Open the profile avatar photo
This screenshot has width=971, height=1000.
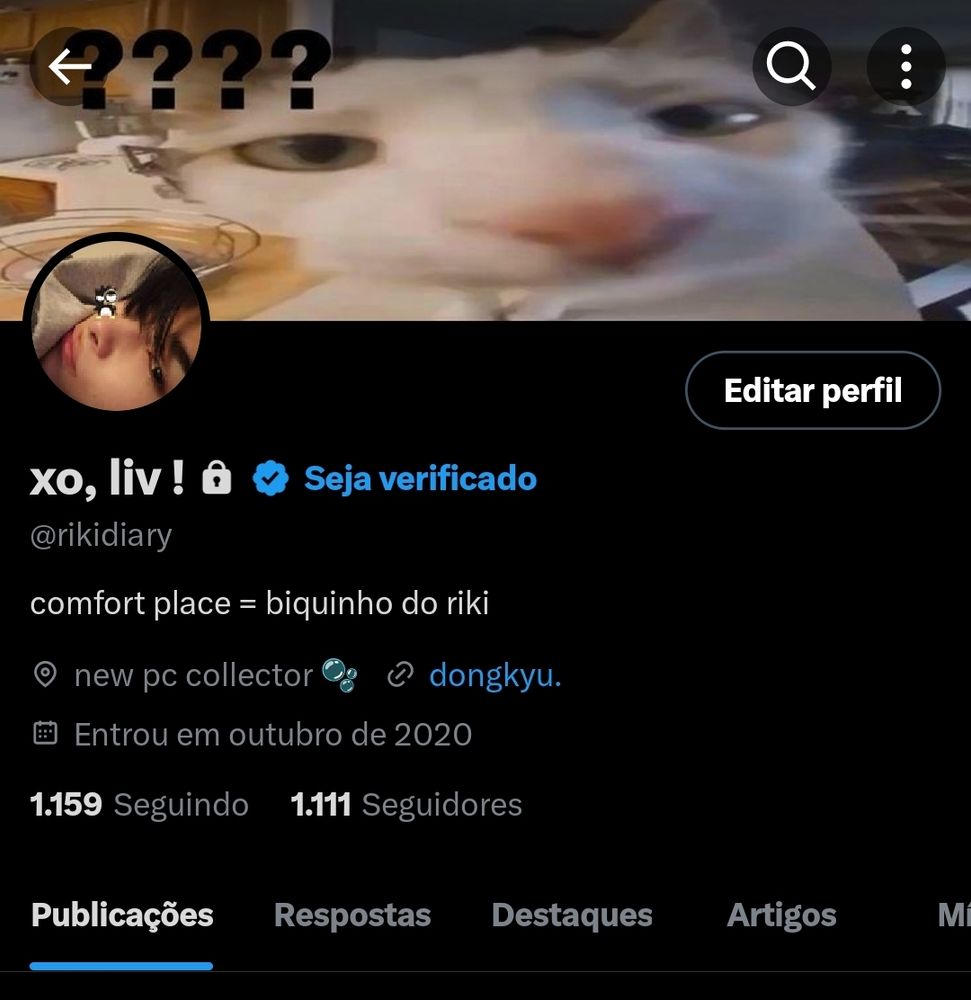117,325
